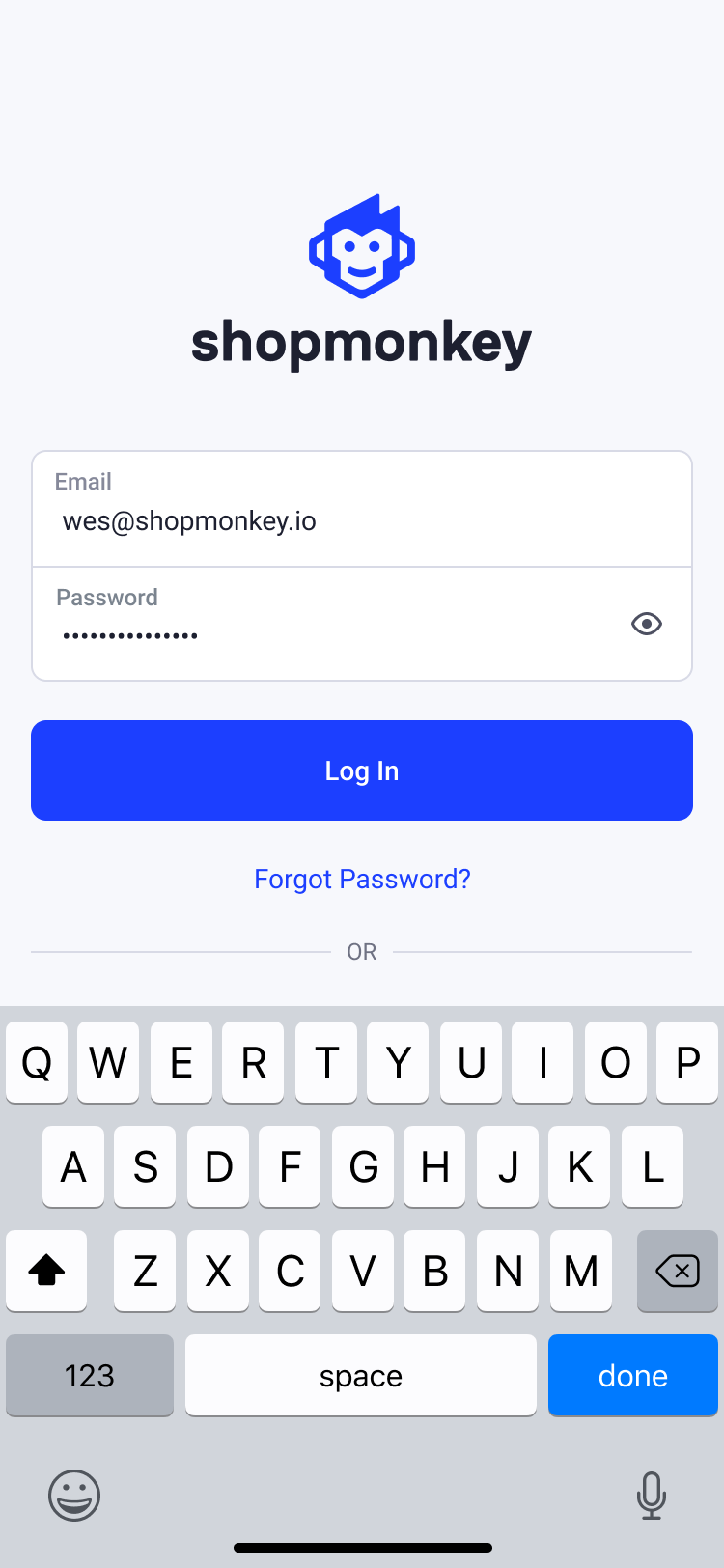The width and height of the screenshot is (724, 1568).
Task: Enable the shift key
Action: pyautogui.click(x=46, y=1271)
